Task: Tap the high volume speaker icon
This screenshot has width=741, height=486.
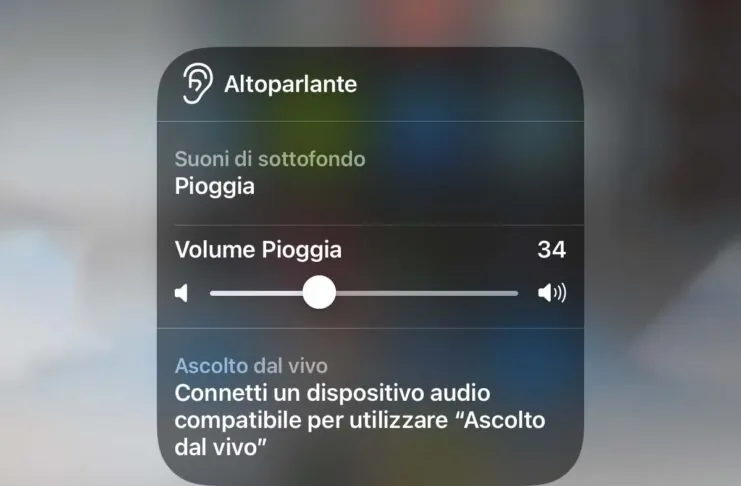Action: pos(551,293)
